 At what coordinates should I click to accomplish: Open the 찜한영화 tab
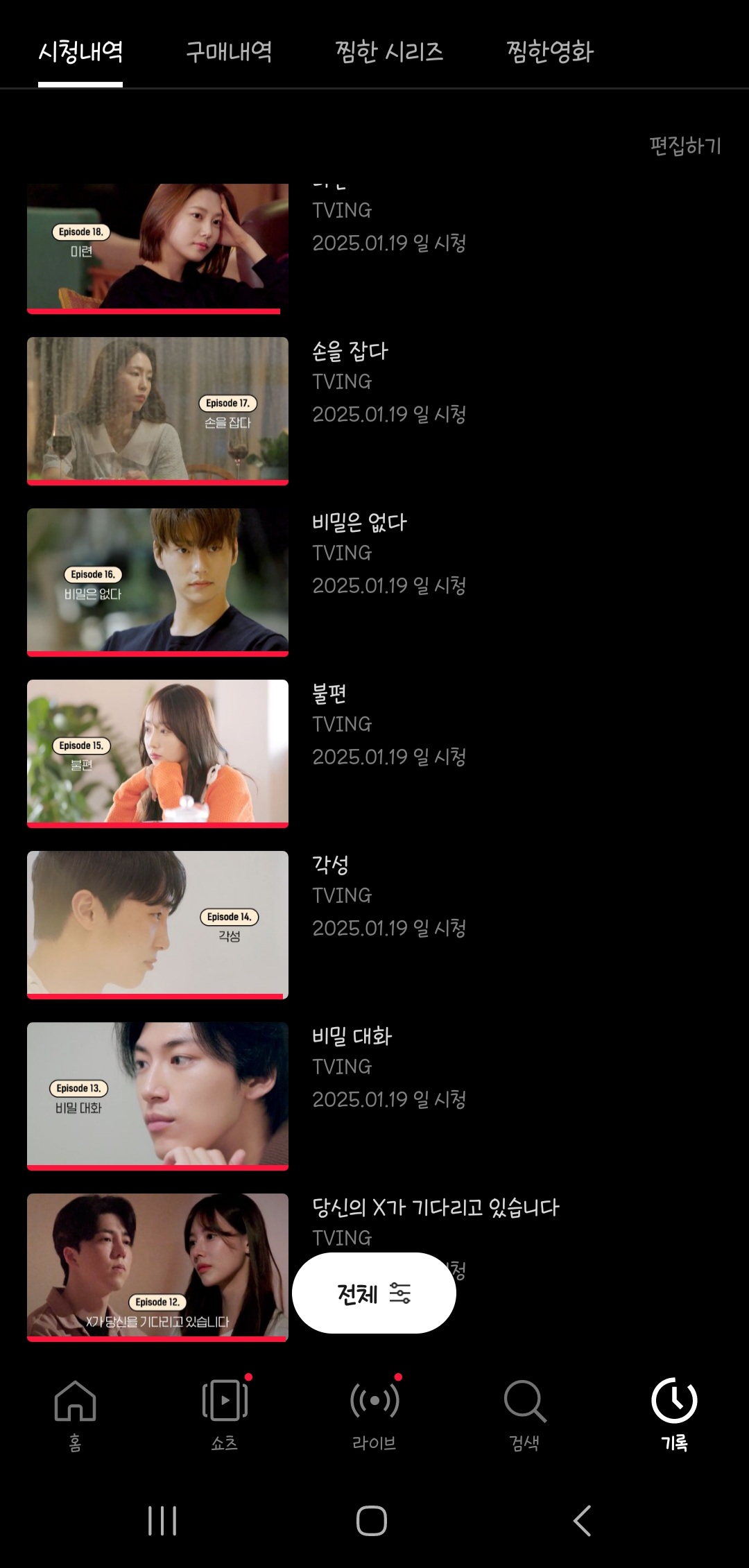[549, 52]
